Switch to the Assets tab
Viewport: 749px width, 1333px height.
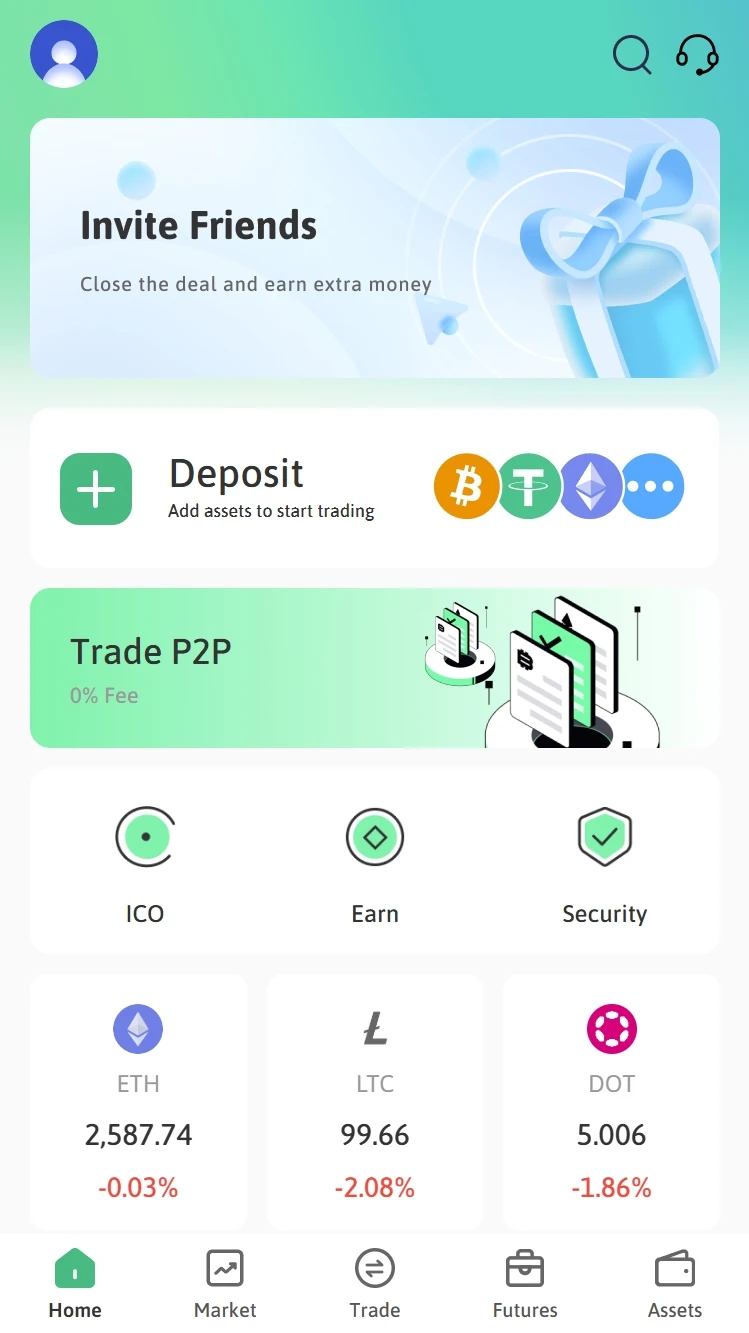click(675, 1284)
